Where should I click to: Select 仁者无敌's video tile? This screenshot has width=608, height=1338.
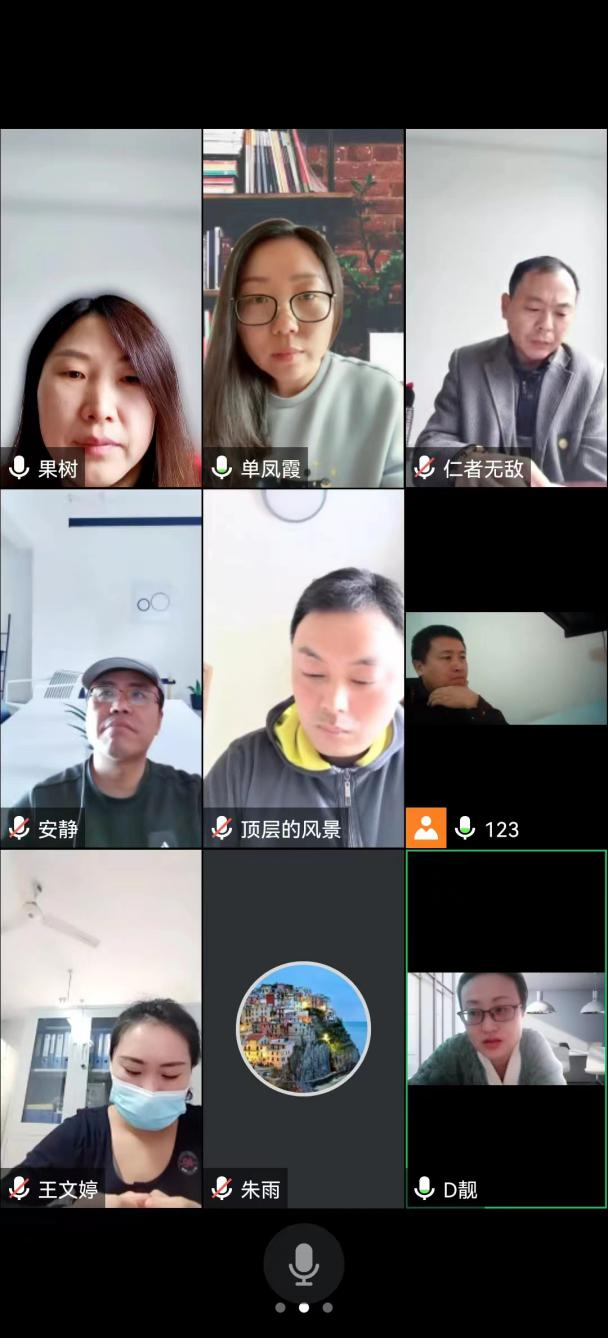506,308
